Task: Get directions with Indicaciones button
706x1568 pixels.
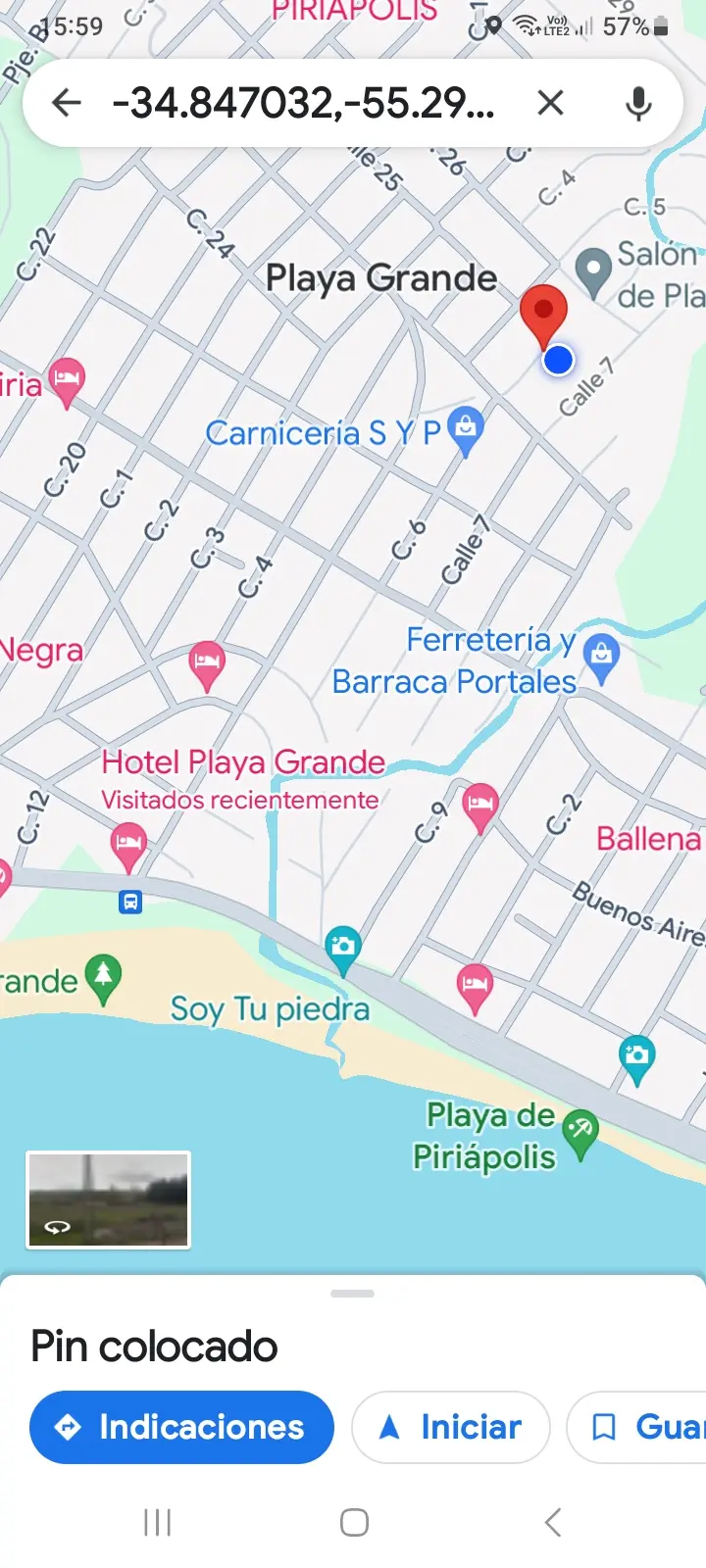Action: pos(181,1427)
